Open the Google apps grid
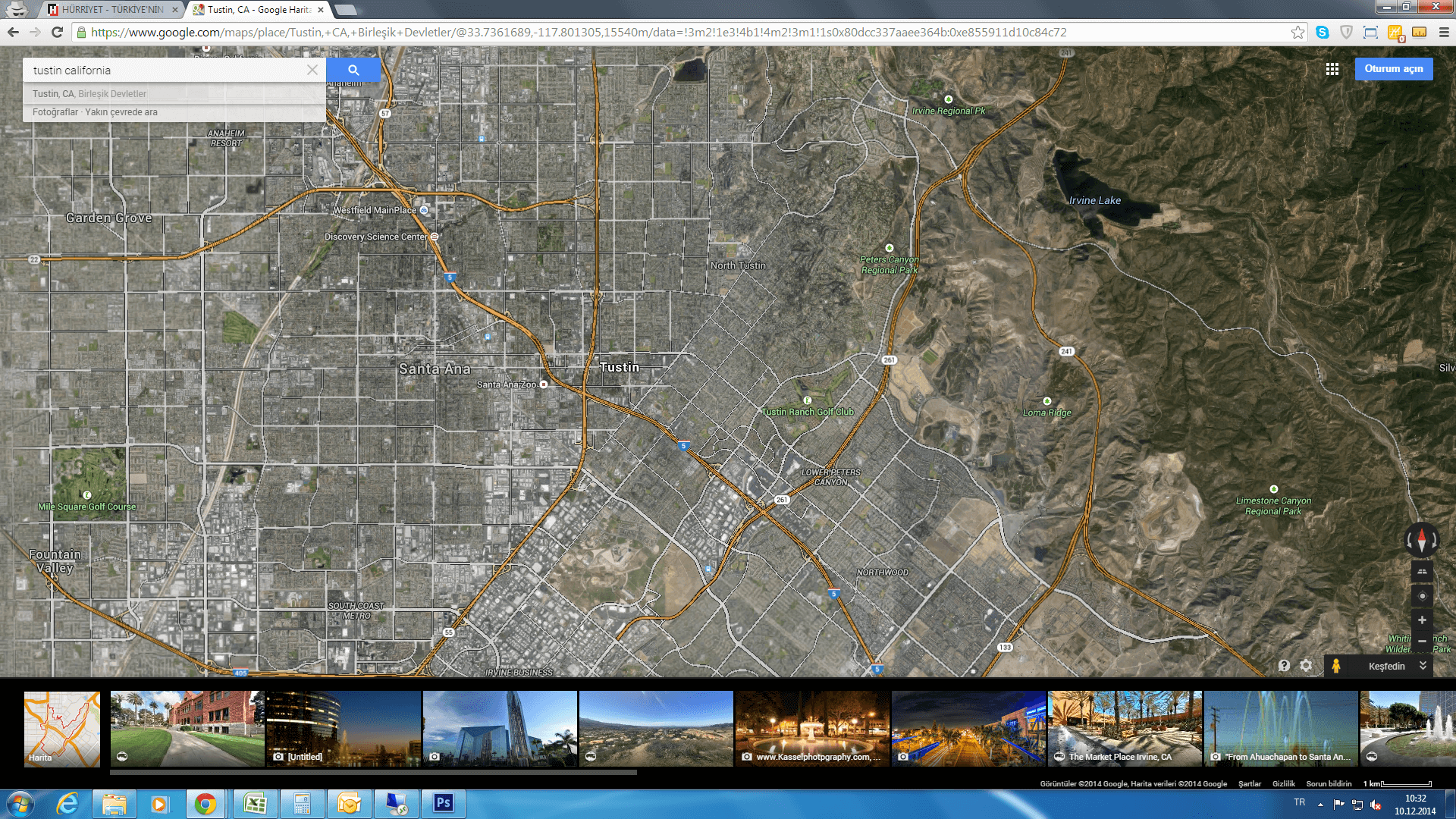This screenshot has height=819, width=1456. pos(1332,69)
